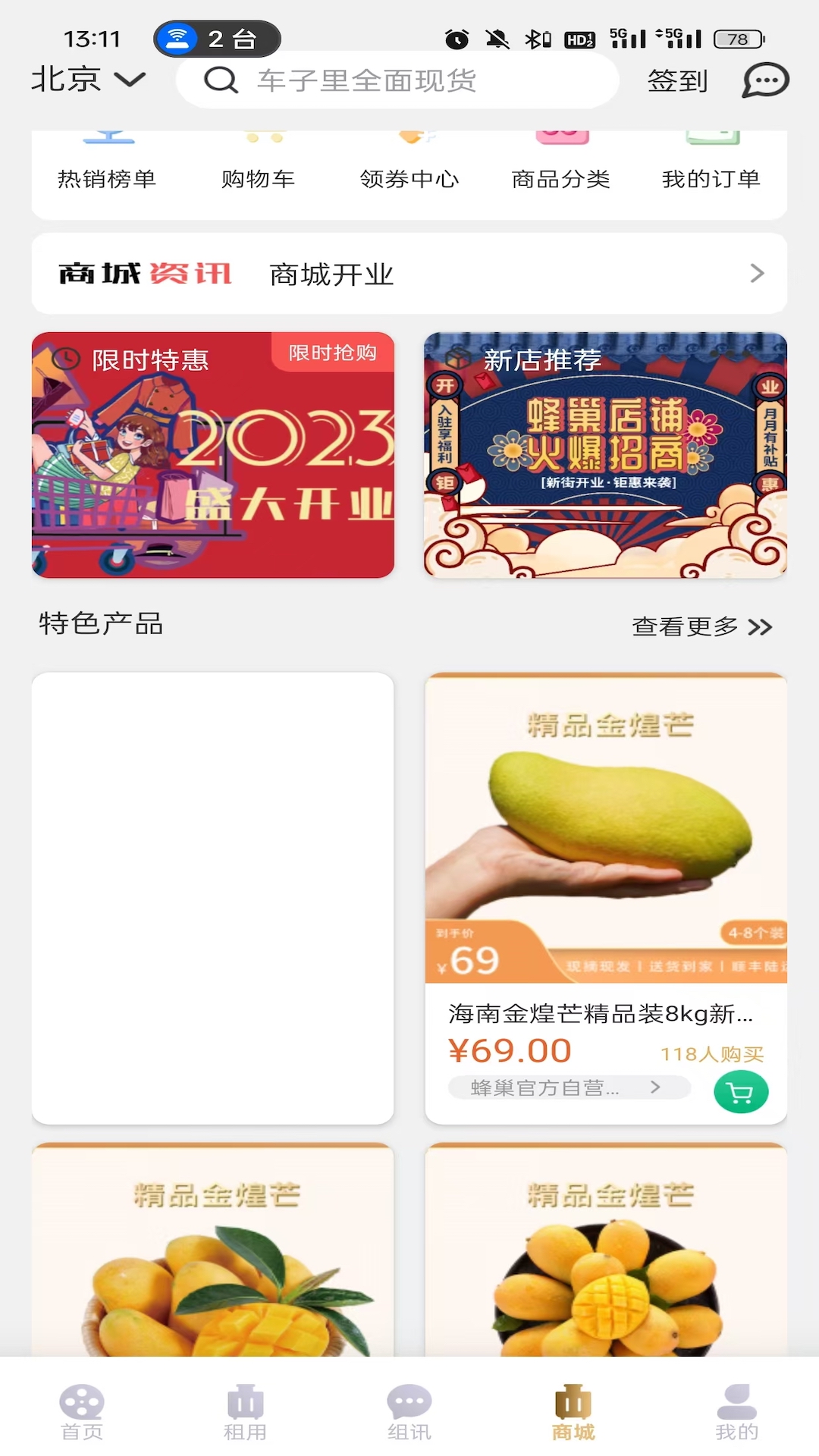
Task: Open 商城资讯 news via right chevron
Action: (x=753, y=275)
